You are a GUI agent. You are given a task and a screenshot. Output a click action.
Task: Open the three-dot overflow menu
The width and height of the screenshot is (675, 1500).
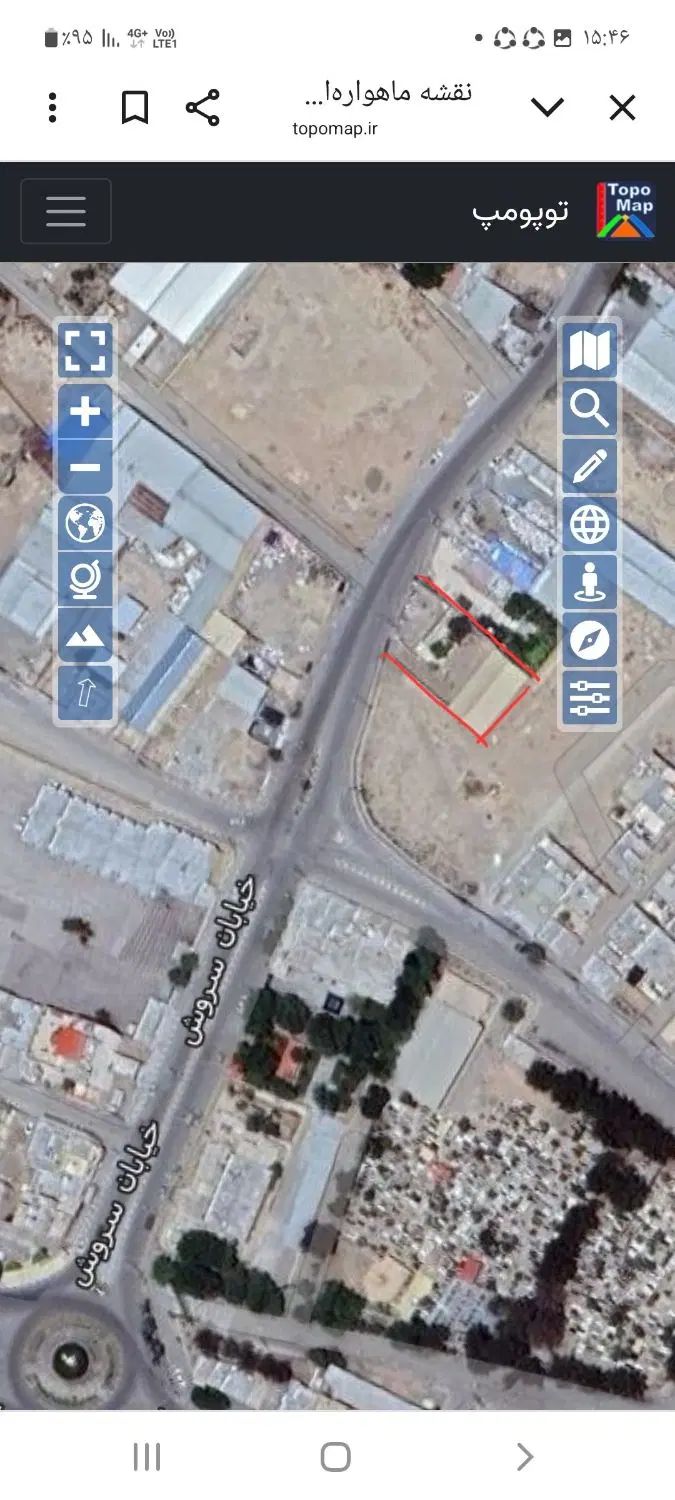[52, 108]
